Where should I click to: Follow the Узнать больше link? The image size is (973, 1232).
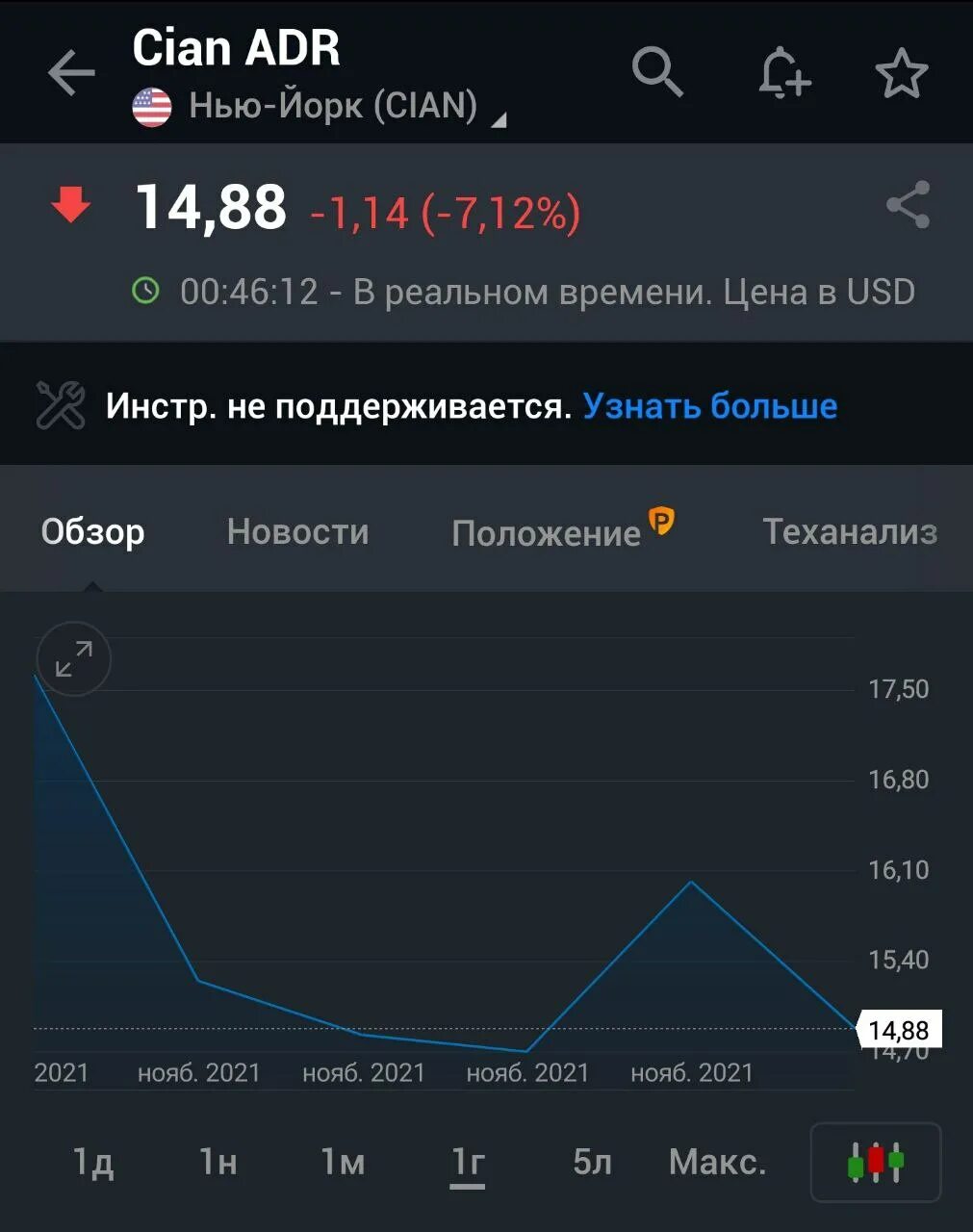coord(709,406)
